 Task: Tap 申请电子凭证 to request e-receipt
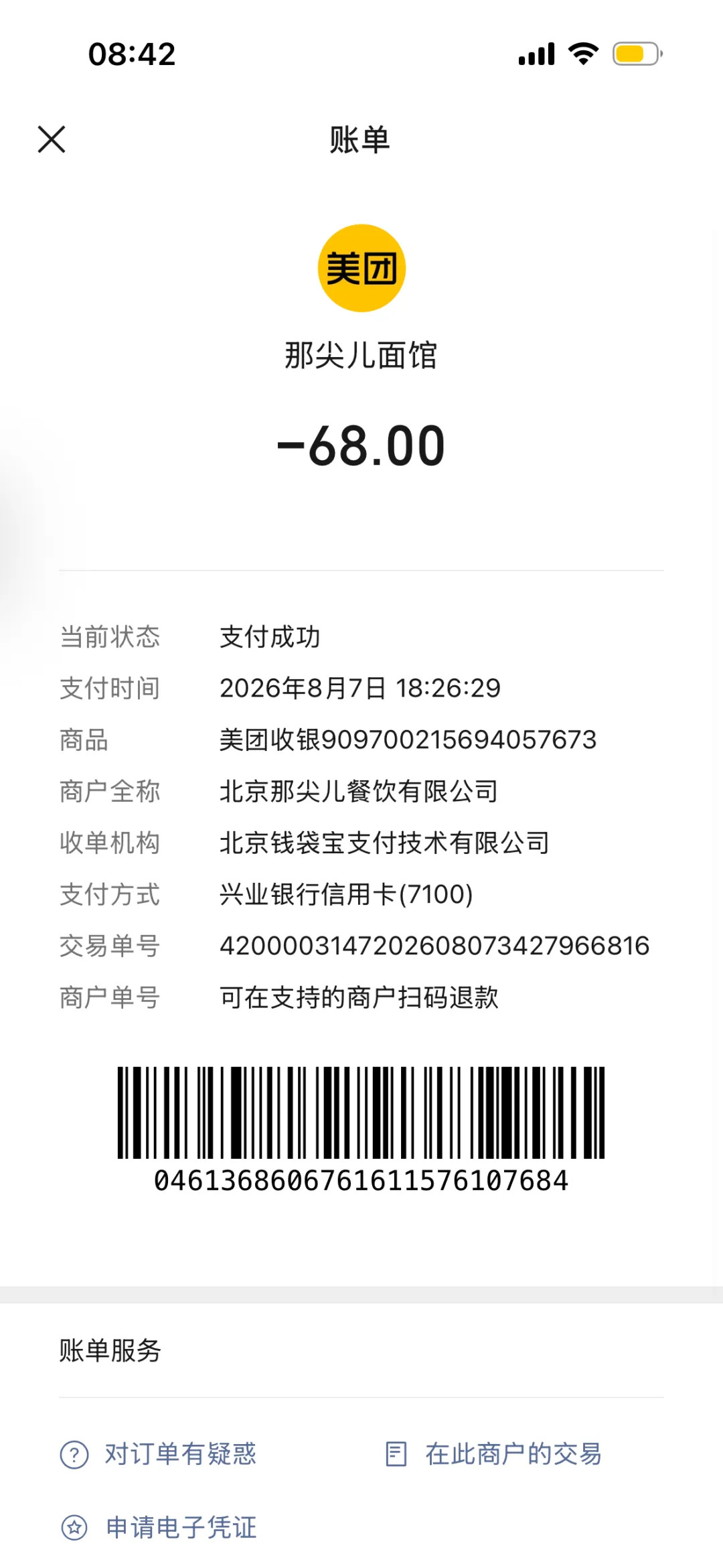pyautogui.click(x=159, y=1528)
